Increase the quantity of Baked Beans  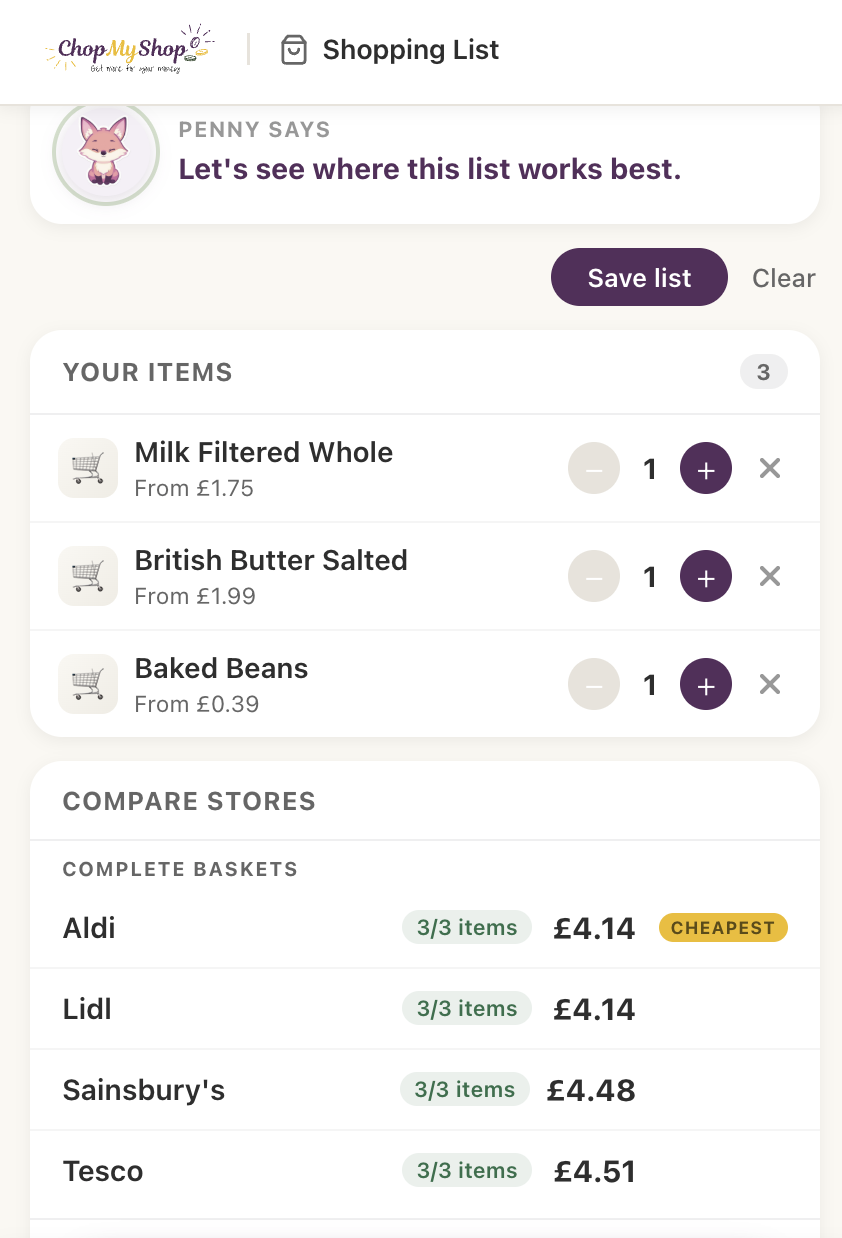(705, 684)
